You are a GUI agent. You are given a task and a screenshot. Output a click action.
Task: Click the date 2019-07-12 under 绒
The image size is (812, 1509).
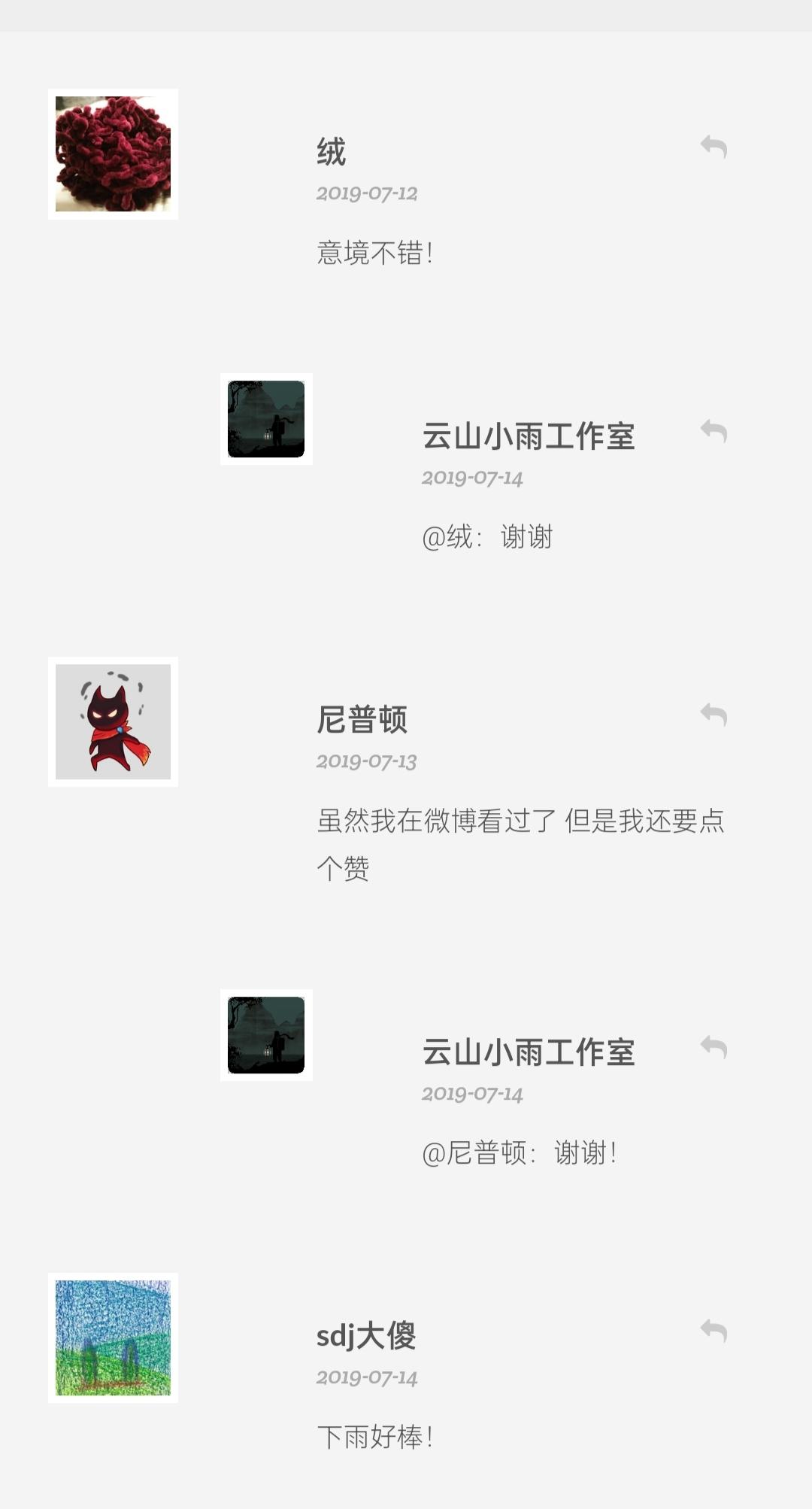(367, 193)
